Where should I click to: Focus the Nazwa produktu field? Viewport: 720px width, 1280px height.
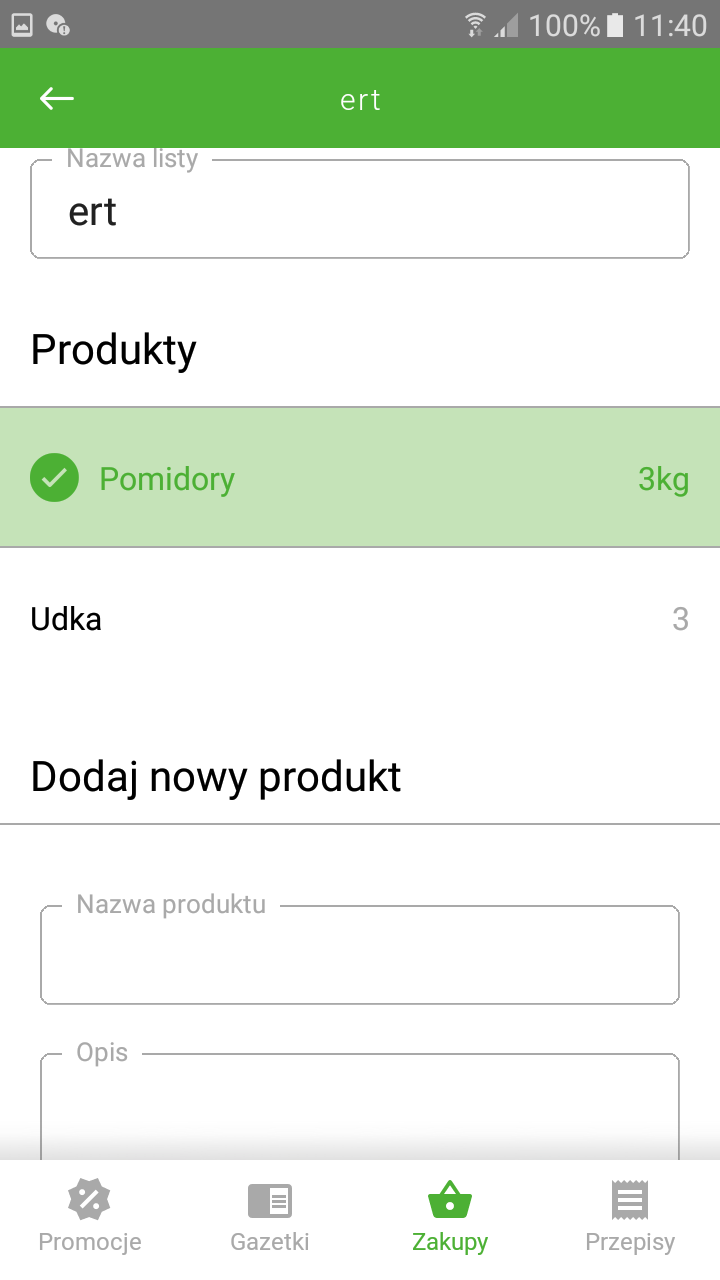click(360, 957)
